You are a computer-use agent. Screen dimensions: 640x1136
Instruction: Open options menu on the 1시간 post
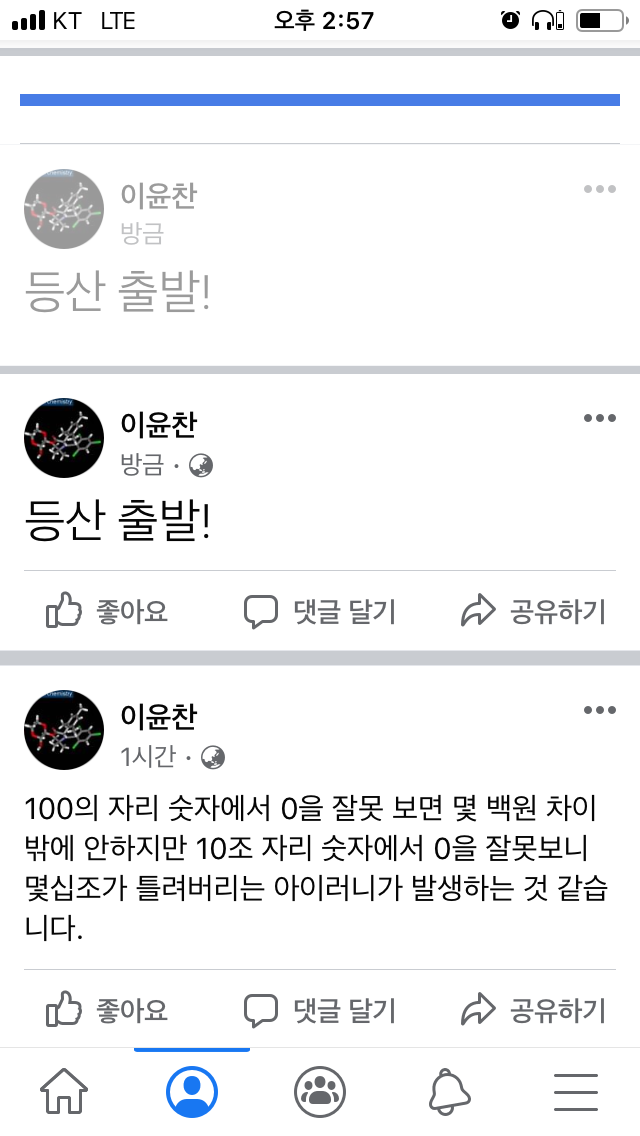599,710
